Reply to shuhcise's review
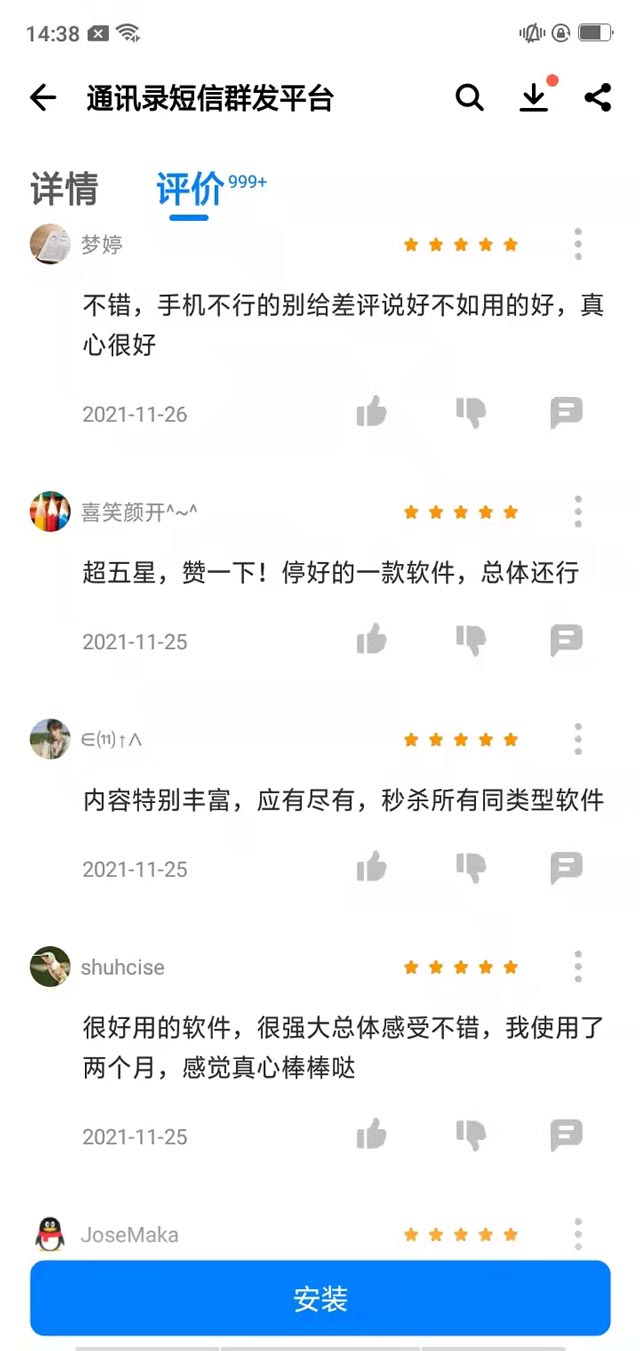640x1351 pixels. pos(566,1135)
